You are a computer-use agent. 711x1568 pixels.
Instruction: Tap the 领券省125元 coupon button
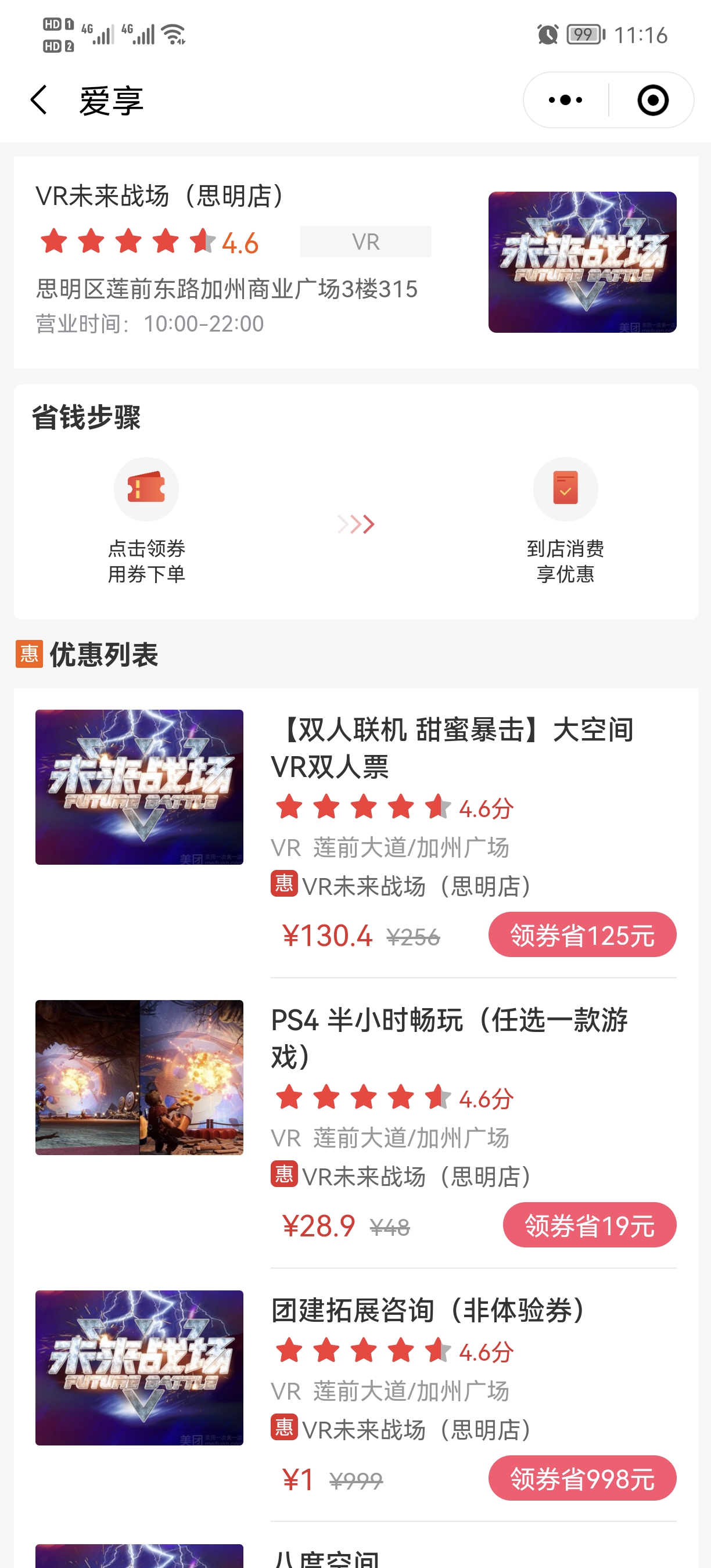coord(582,935)
